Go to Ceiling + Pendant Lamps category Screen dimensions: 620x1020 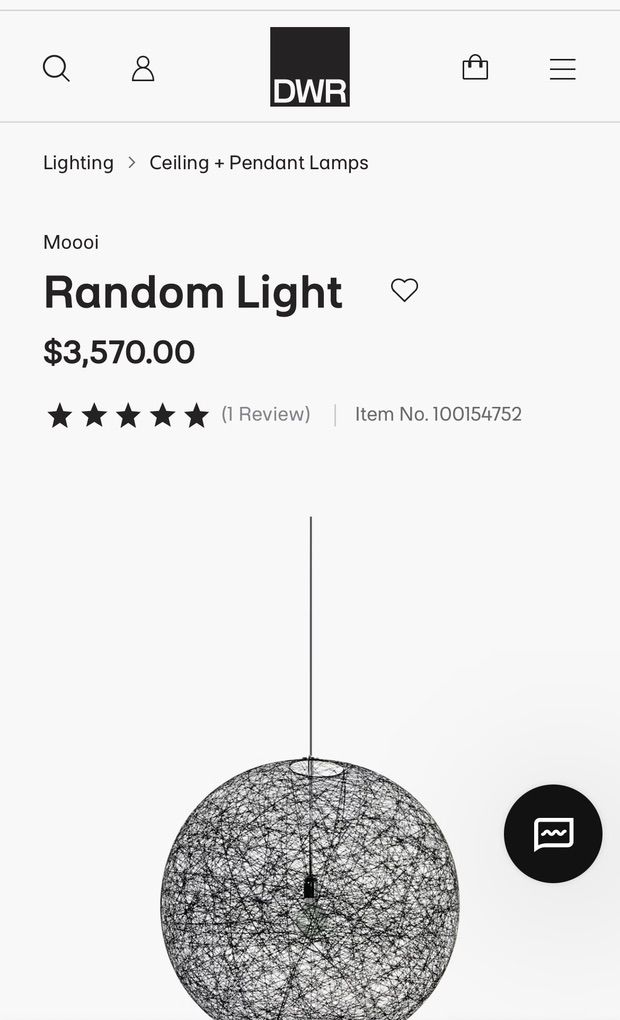click(x=259, y=163)
